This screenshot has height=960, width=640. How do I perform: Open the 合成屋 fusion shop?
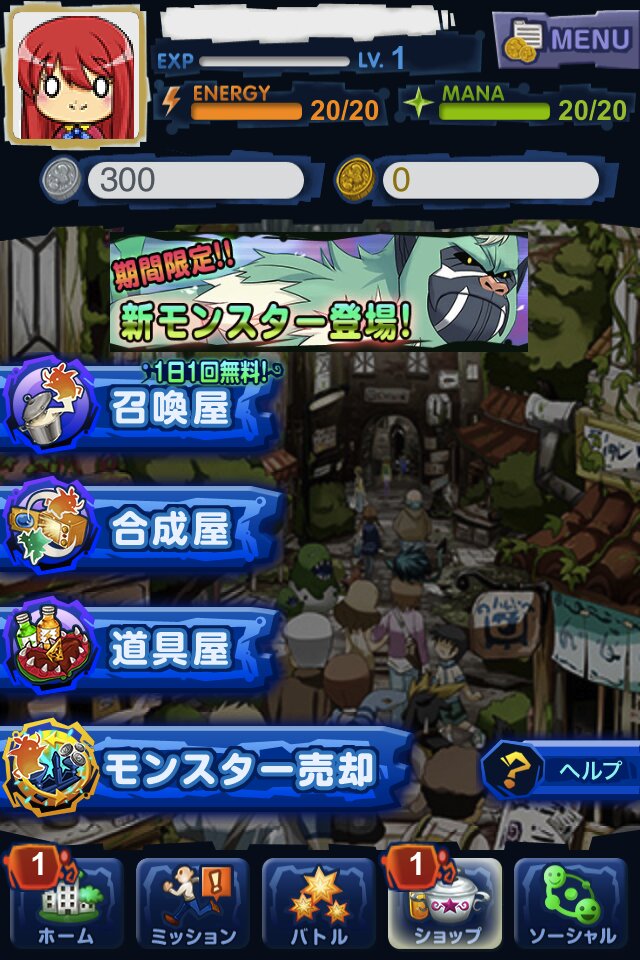click(x=140, y=528)
